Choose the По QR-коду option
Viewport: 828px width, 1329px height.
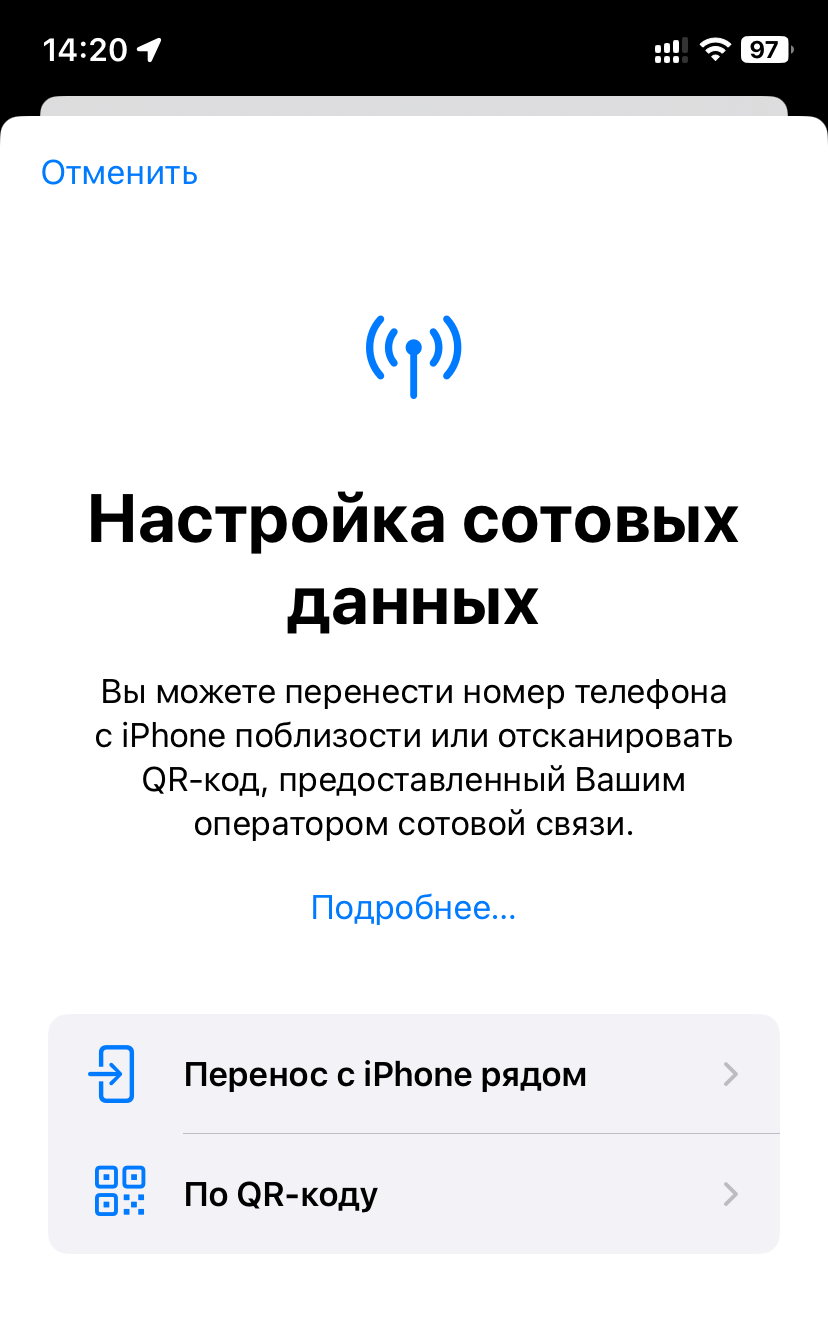click(x=413, y=1194)
